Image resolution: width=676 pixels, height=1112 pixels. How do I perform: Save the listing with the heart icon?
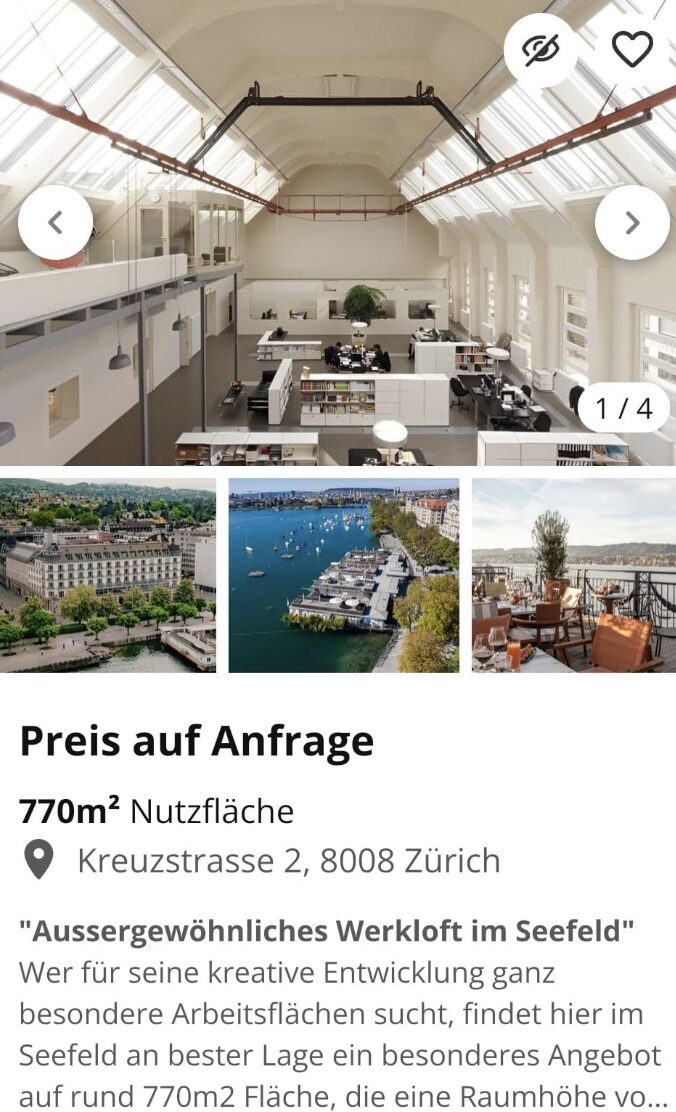coord(632,49)
